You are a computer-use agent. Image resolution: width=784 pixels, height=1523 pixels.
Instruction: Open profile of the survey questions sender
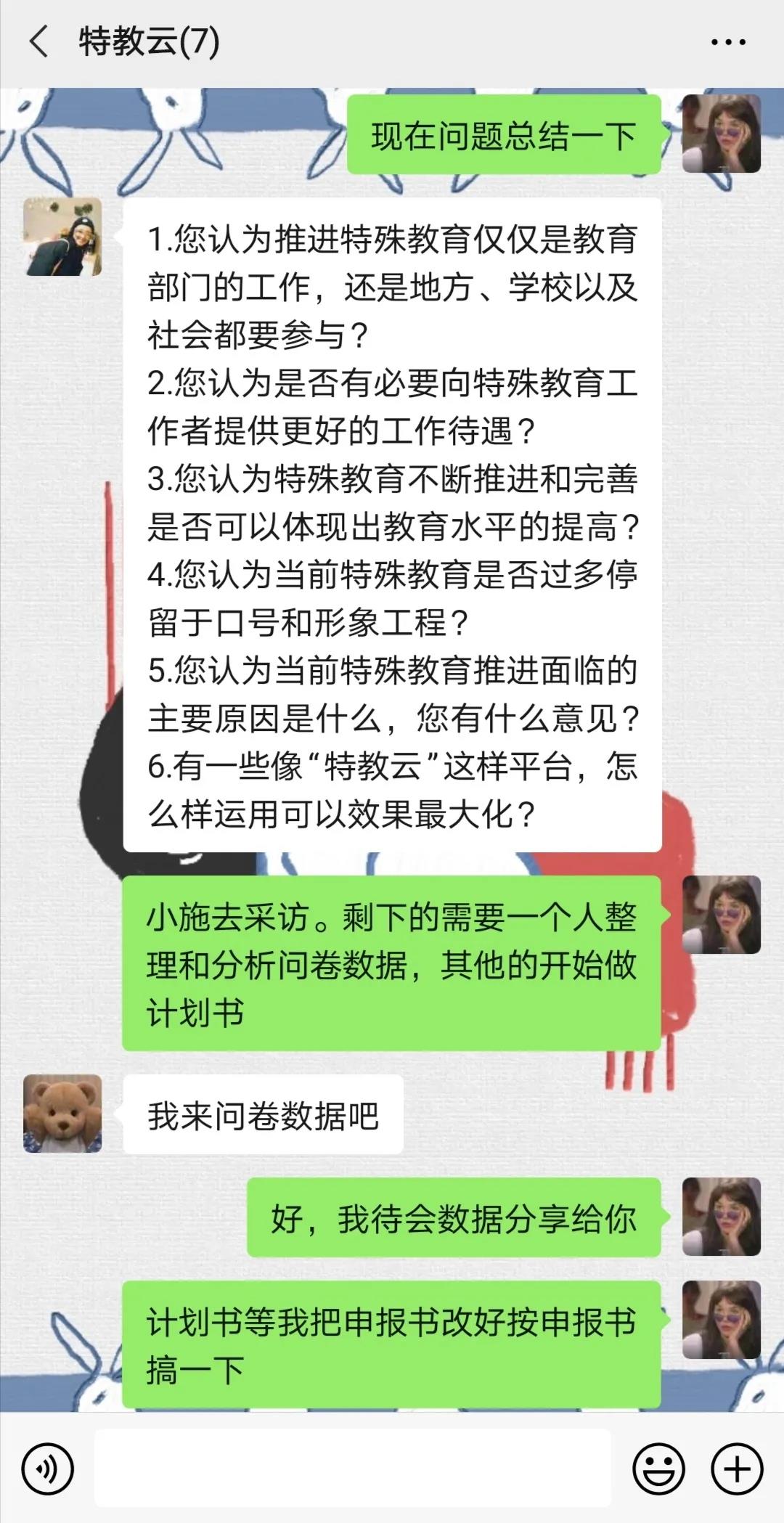pos(62,237)
